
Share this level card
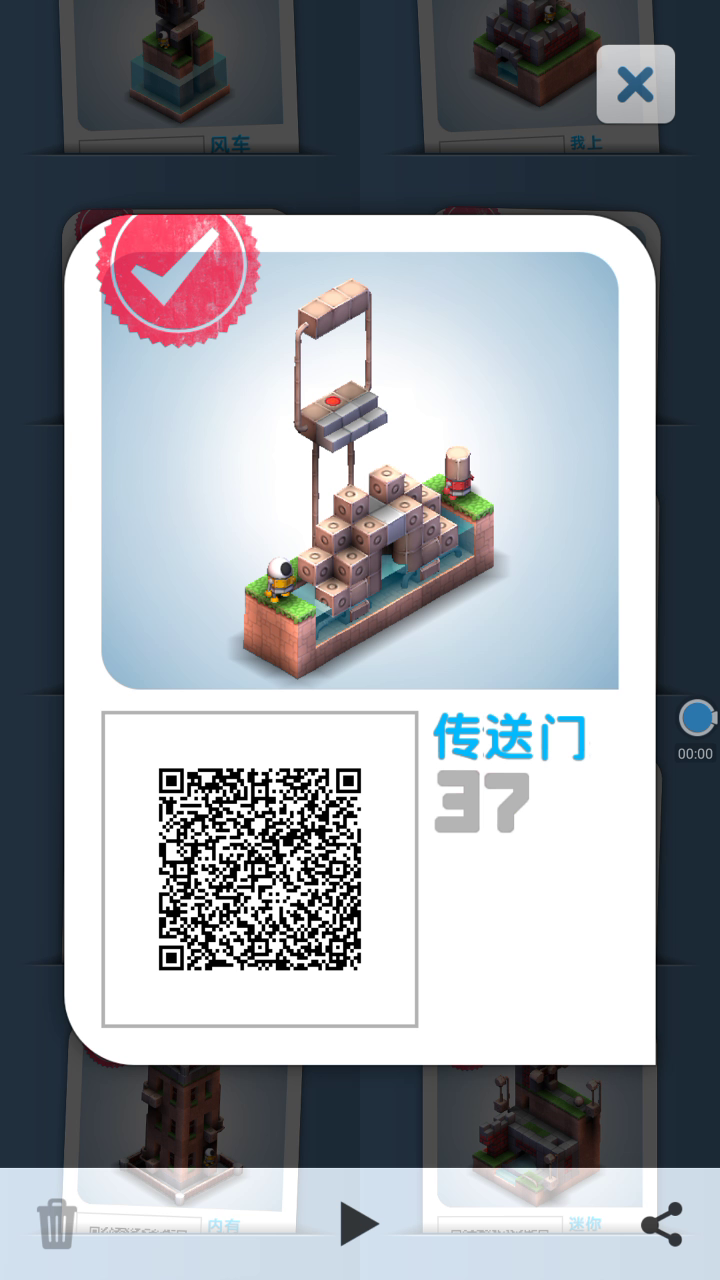pos(662,1224)
